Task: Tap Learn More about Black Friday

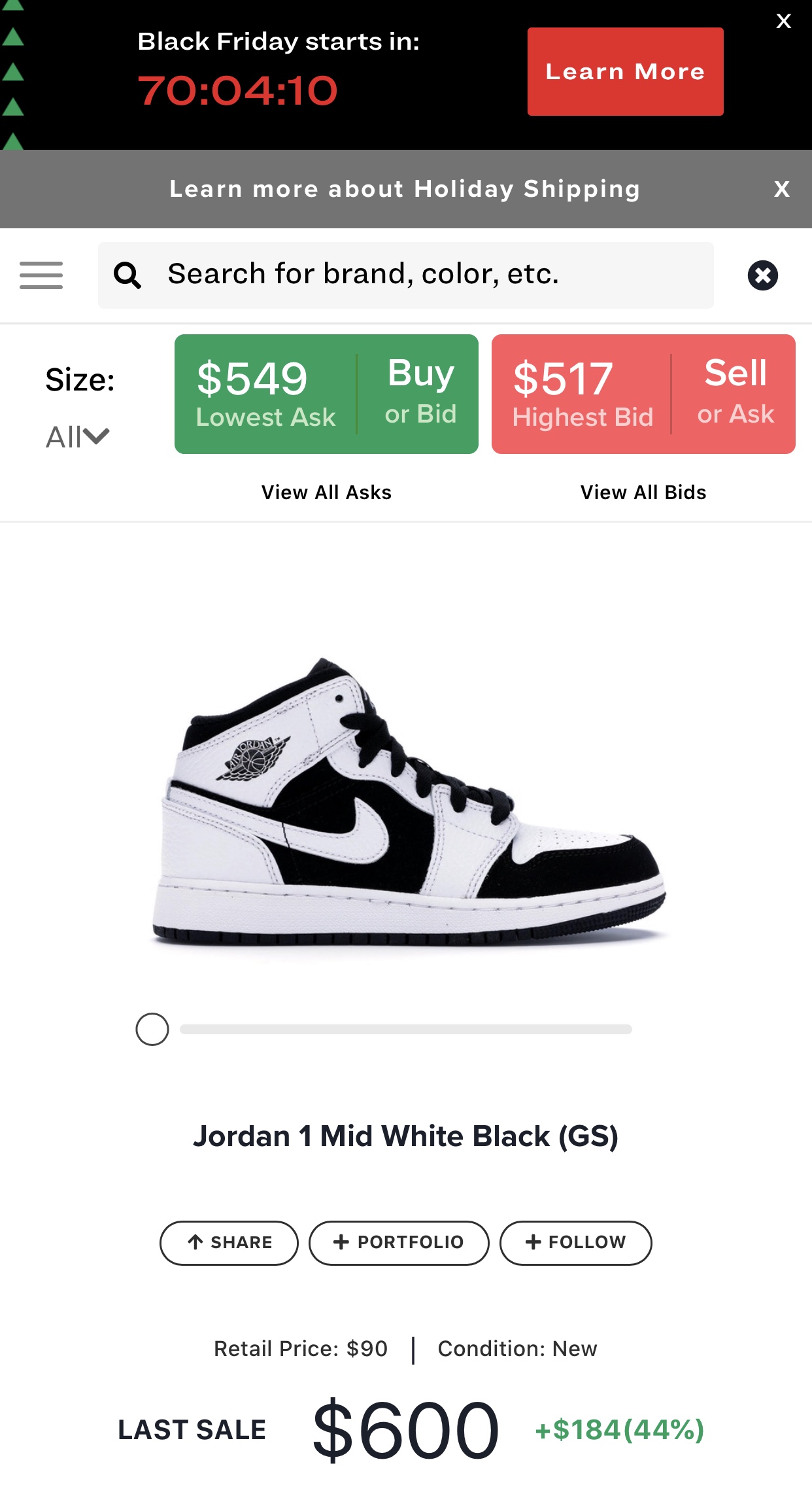Action: [x=625, y=72]
